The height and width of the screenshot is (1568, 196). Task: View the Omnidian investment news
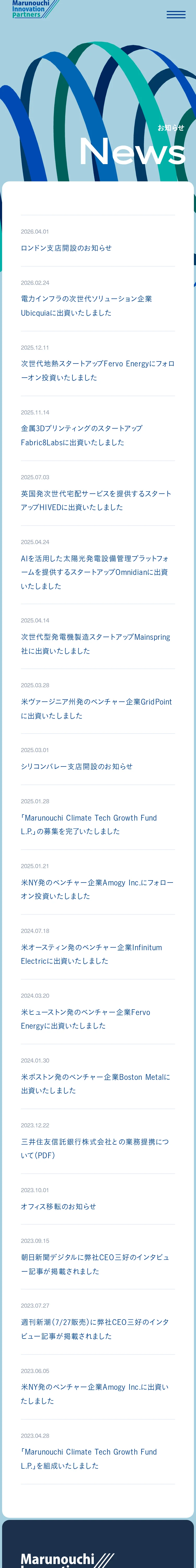point(94,572)
